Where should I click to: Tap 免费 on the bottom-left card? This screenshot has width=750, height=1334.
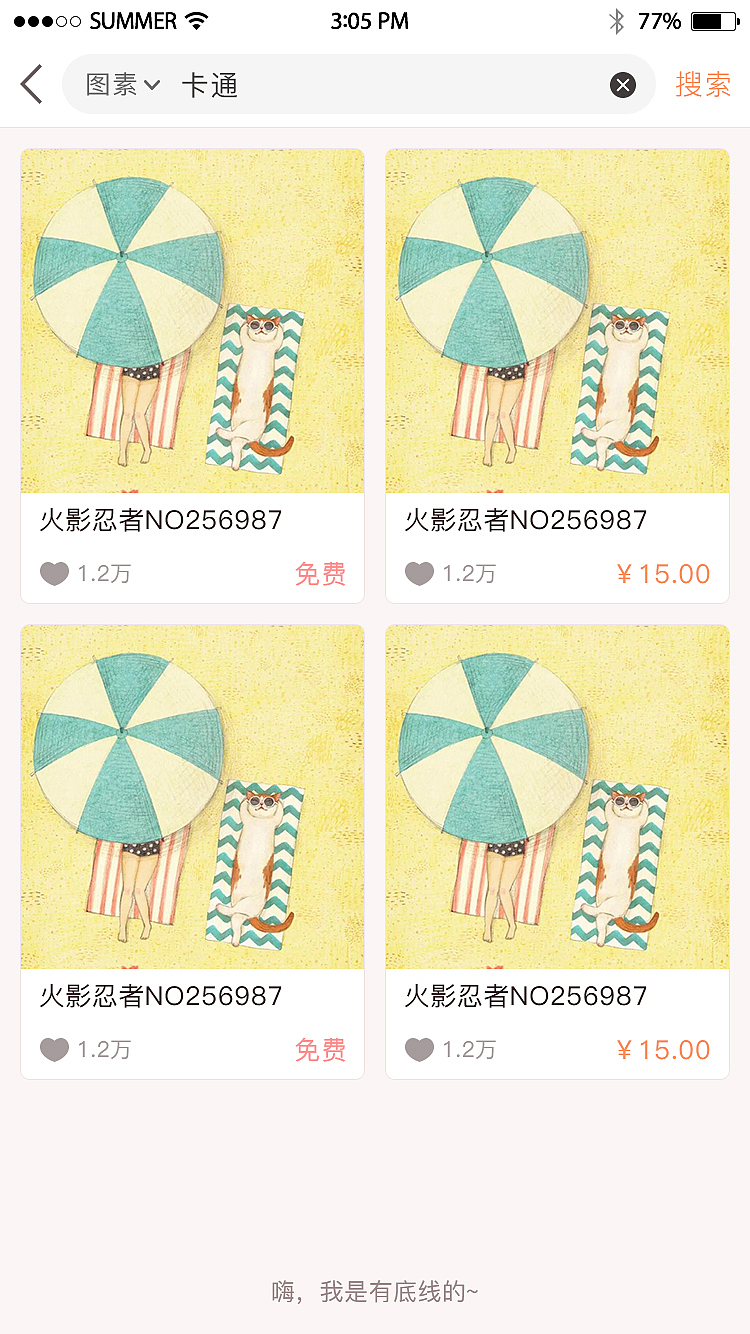point(320,1049)
